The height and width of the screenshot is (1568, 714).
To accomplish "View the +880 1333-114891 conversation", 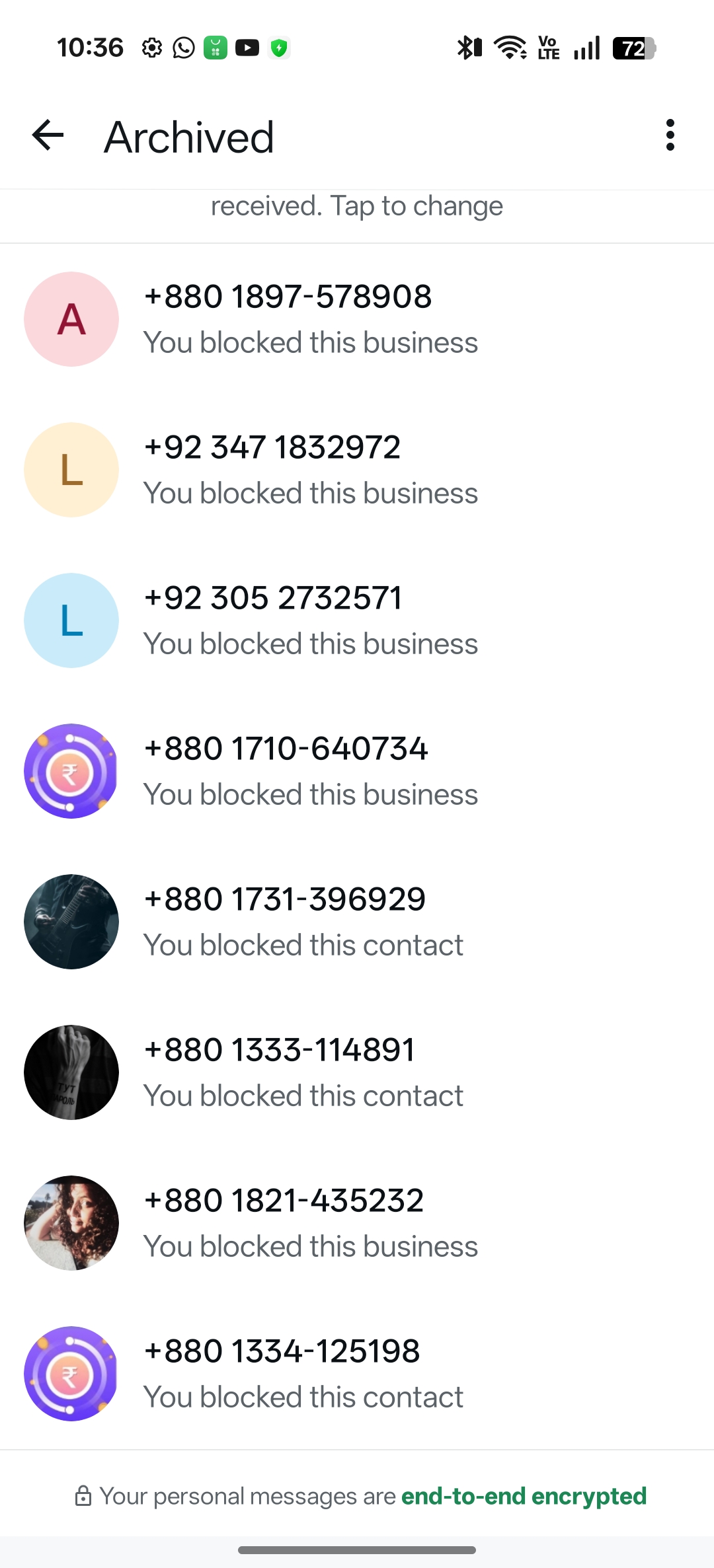I will coord(357,1072).
